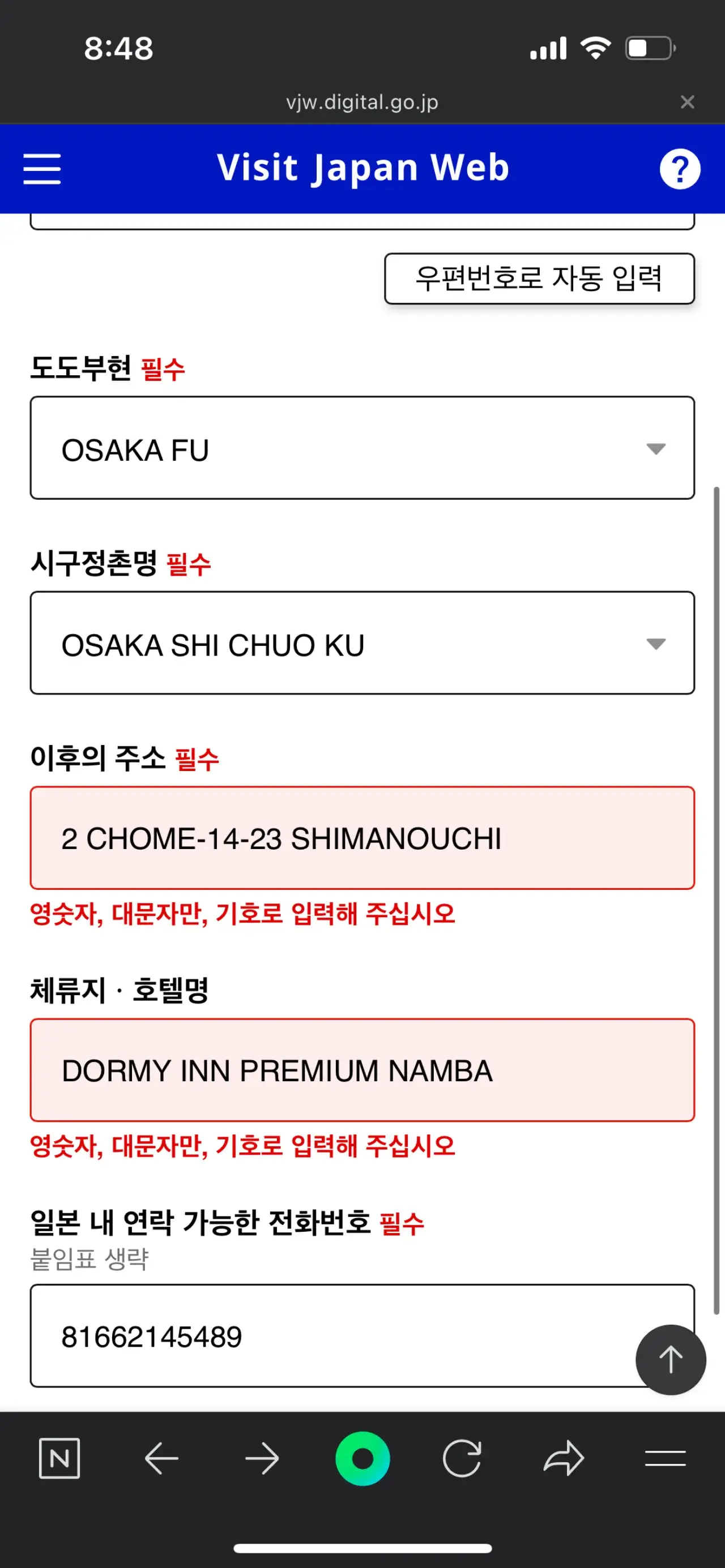Open the help question mark icon
This screenshot has width=725, height=1568.
point(680,169)
